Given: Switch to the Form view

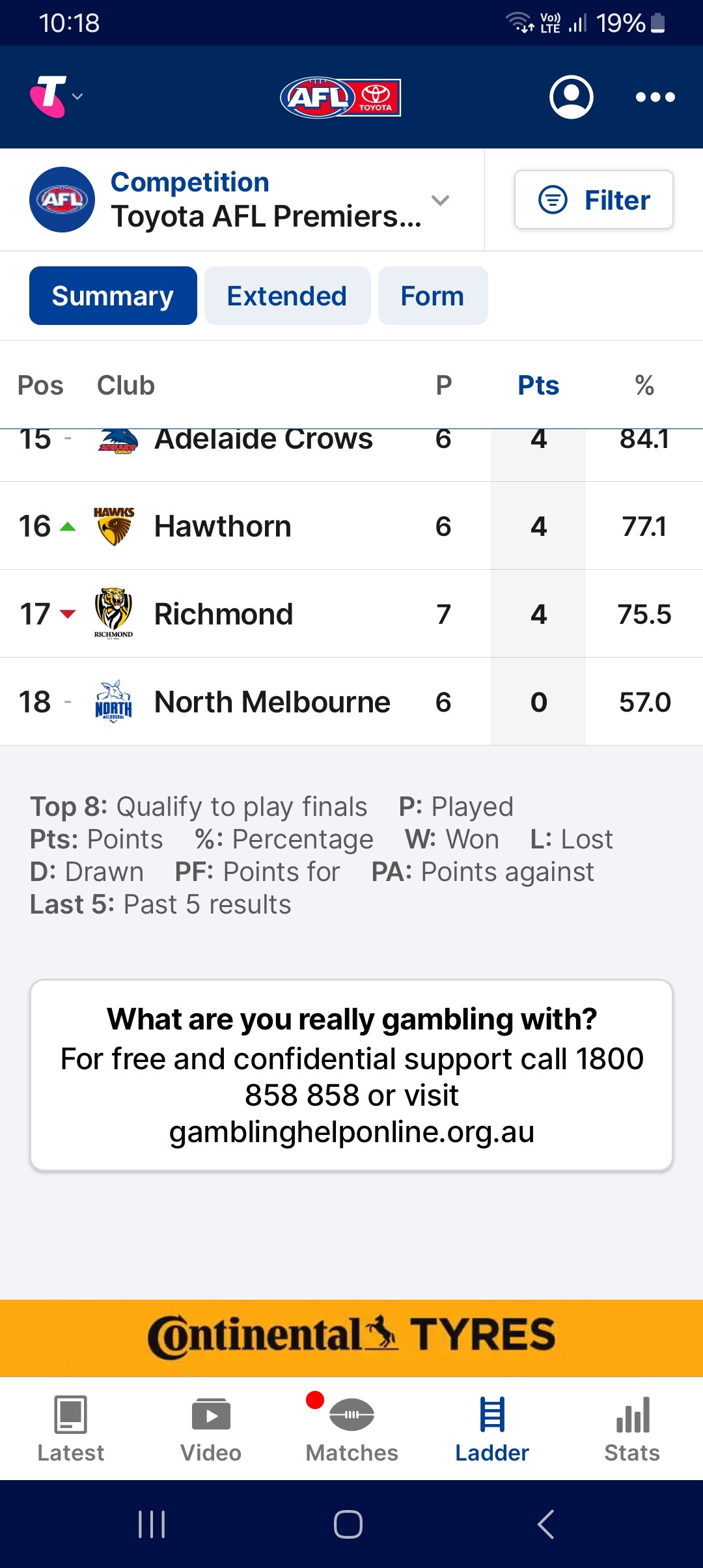Looking at the screenshot, I should coord(433,296).
